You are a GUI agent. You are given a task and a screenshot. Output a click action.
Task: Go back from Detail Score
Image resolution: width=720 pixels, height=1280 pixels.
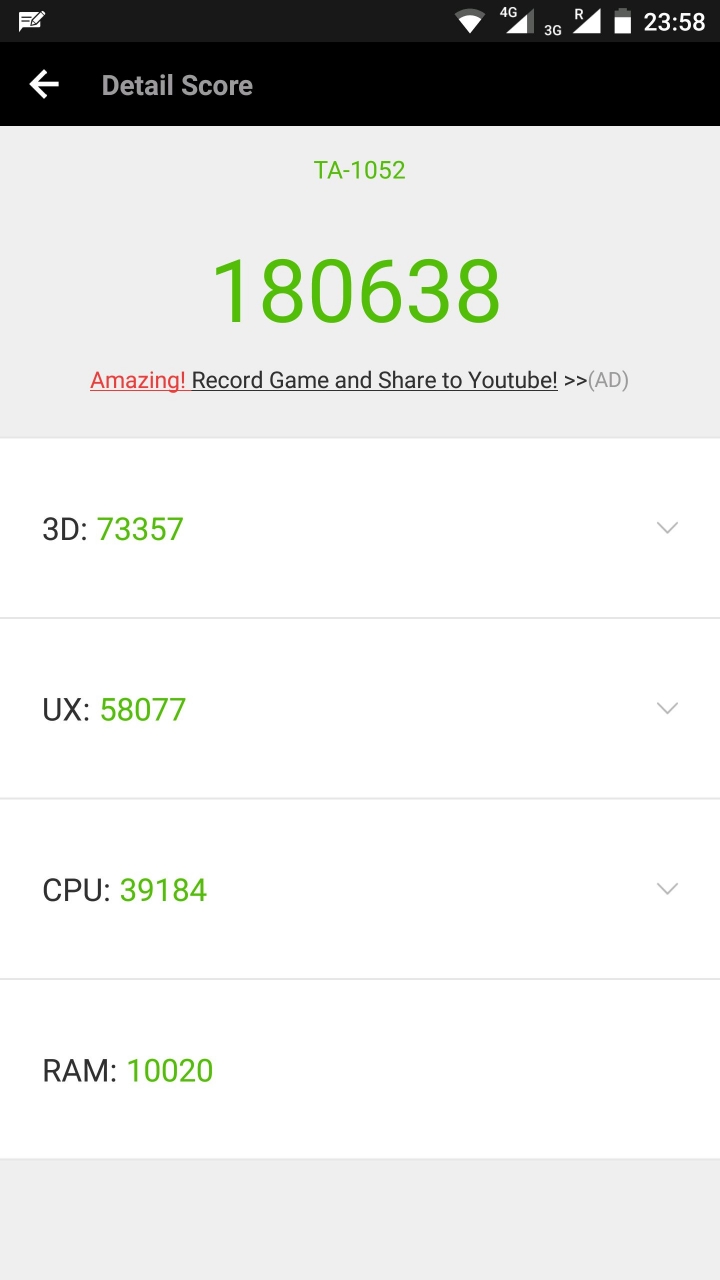pos(44,85)
